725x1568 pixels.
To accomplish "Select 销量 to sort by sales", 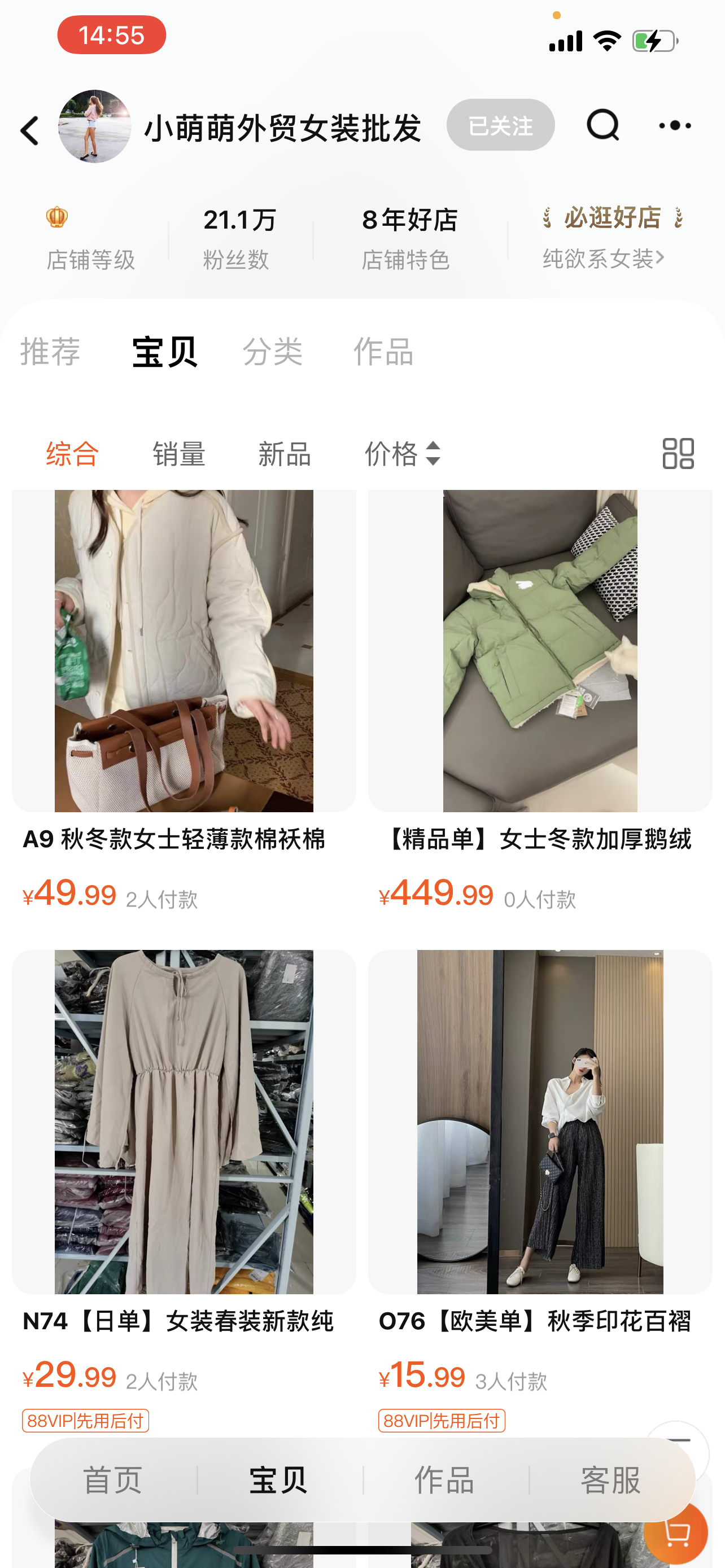I will pyautogui.click(x=180, y=453).
